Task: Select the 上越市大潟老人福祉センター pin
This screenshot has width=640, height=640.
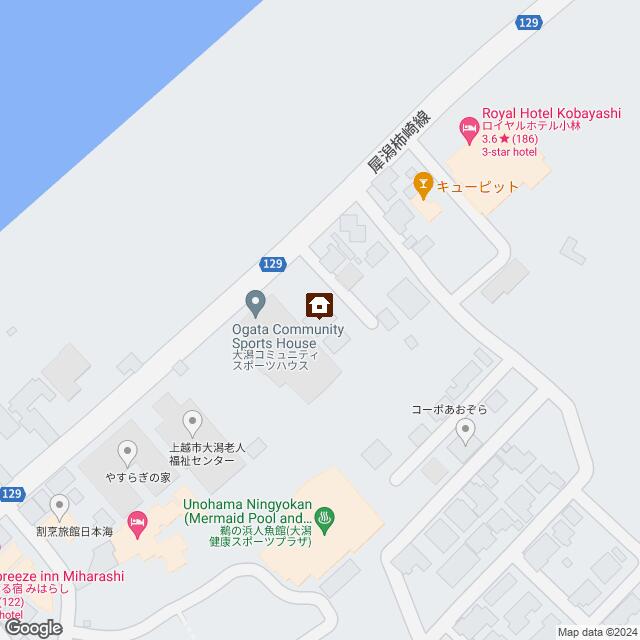Action: (193, 423)
